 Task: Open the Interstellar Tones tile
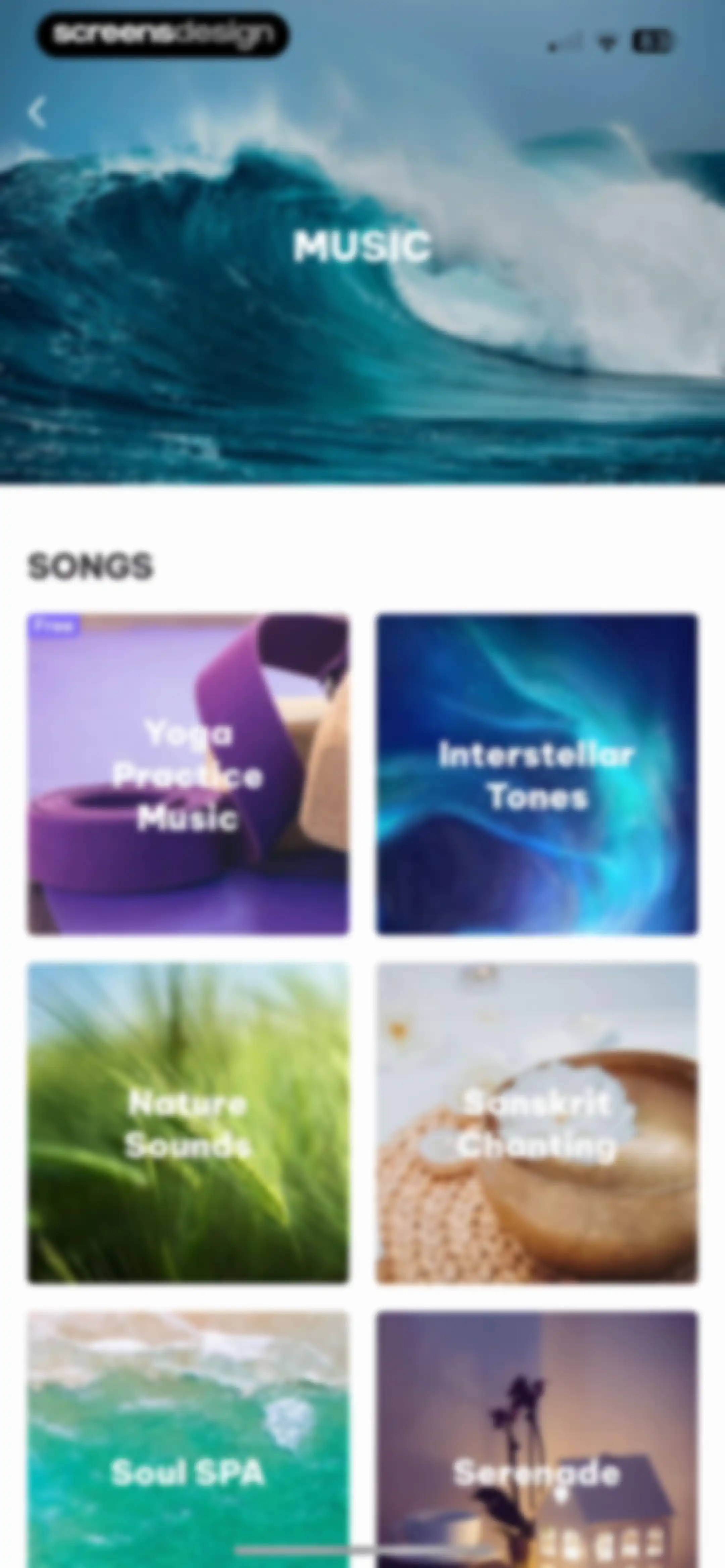pos(537,774)
